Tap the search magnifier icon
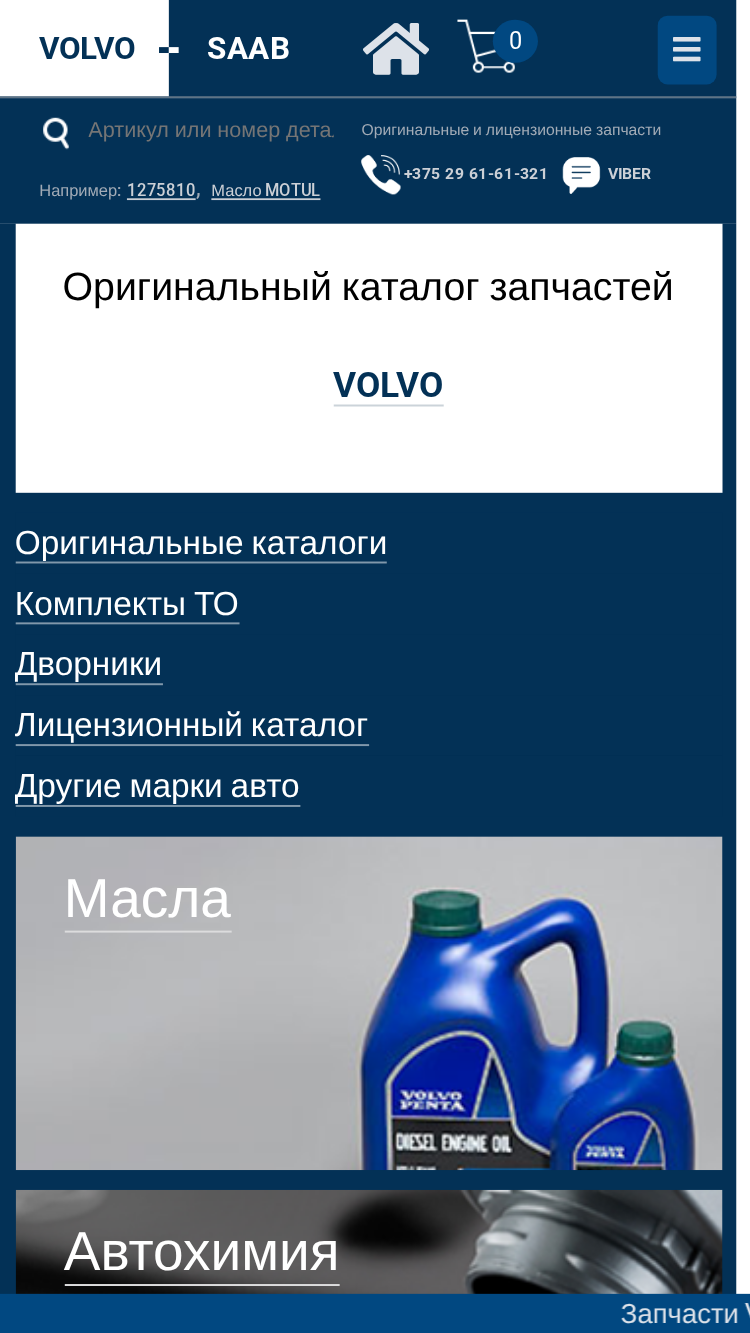Viewport: 750px width, 1333px height. click(x=56, y=132)
